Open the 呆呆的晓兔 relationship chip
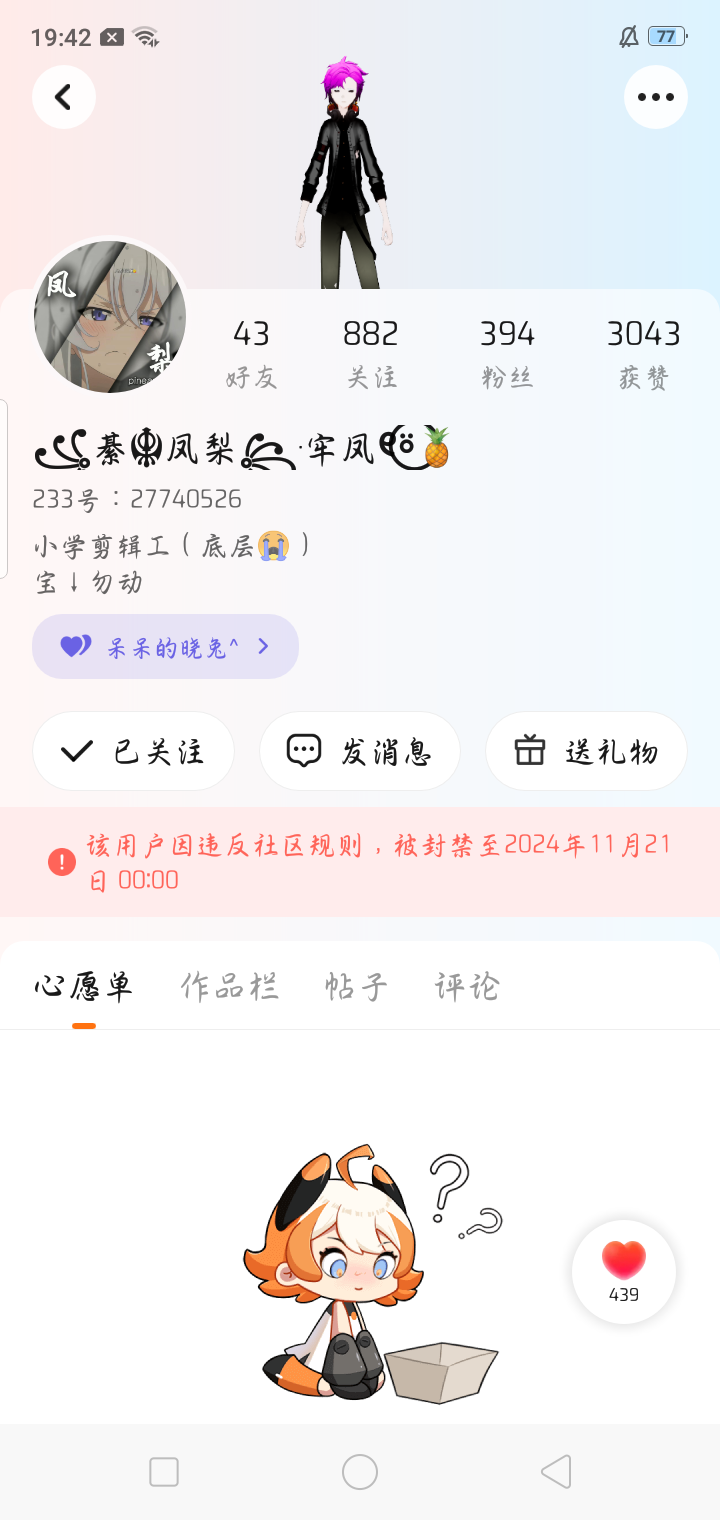The width and height of the screenshot is (720, 1520). coord(166,647)
